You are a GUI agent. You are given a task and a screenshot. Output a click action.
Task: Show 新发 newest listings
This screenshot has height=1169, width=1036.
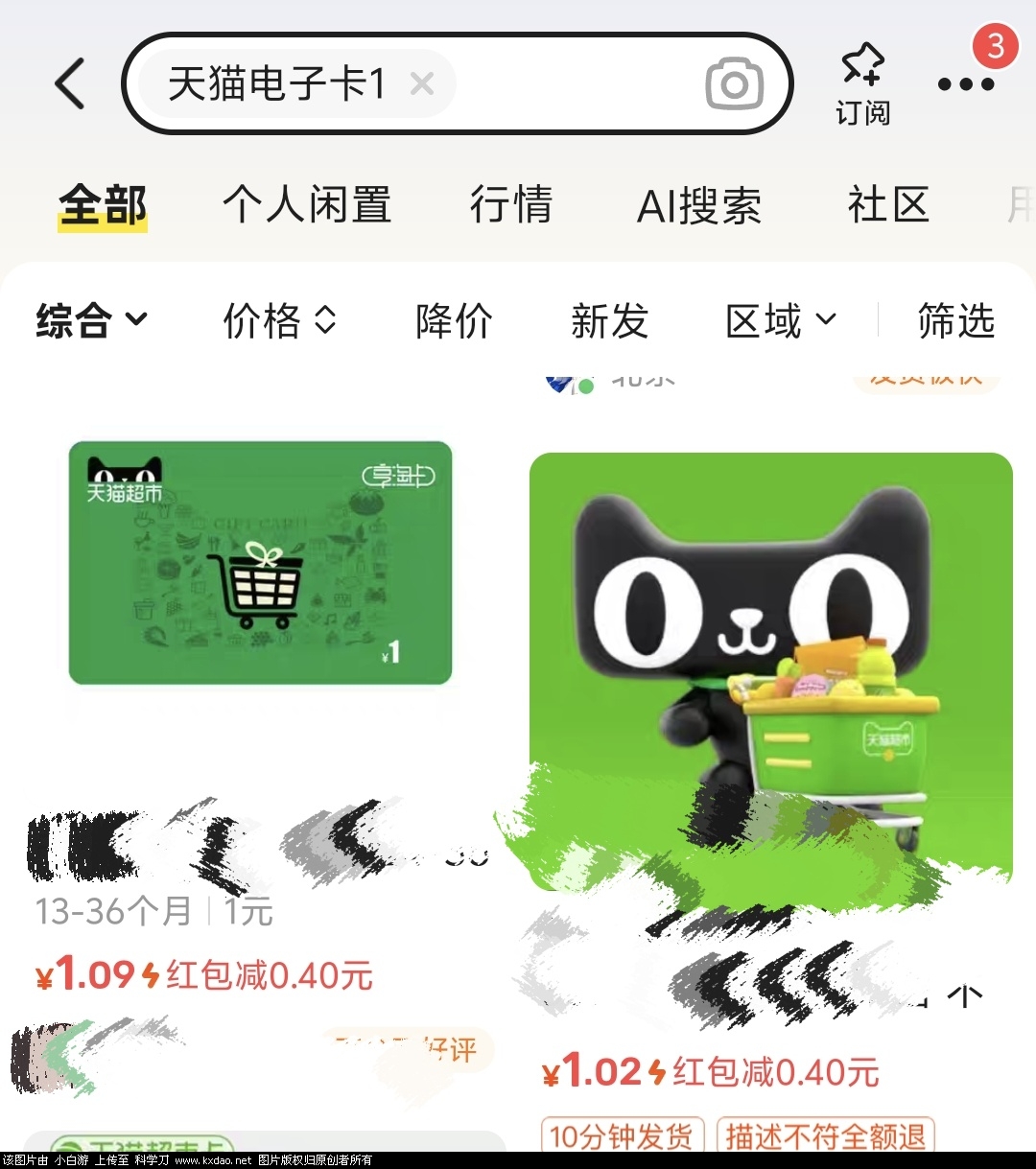(609, 320)
